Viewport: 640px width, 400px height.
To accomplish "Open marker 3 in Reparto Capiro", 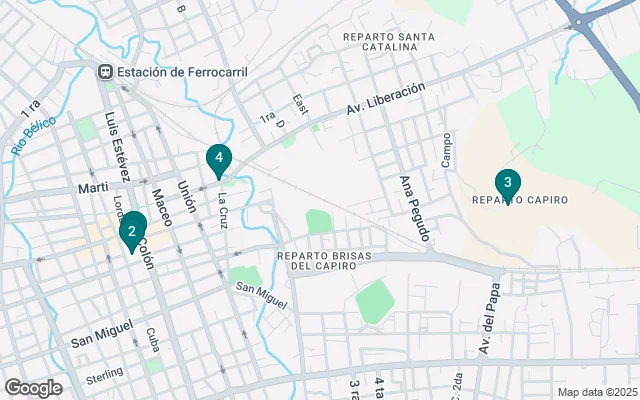I will point(508,183).
